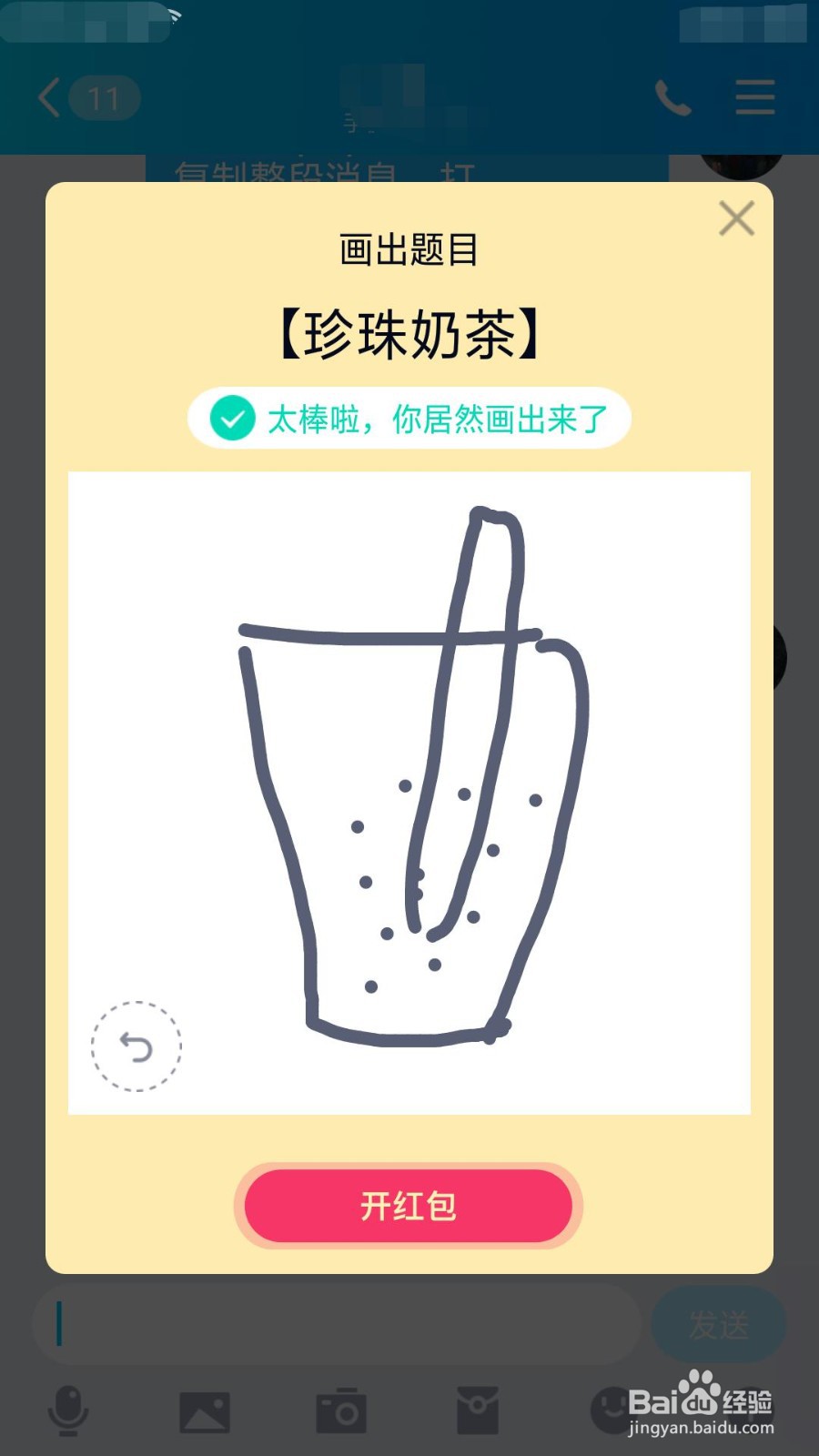Viewport: 819px width, 1456px height.
Task: Open the chat options hamburger menu
Action: tap(753, 97)
